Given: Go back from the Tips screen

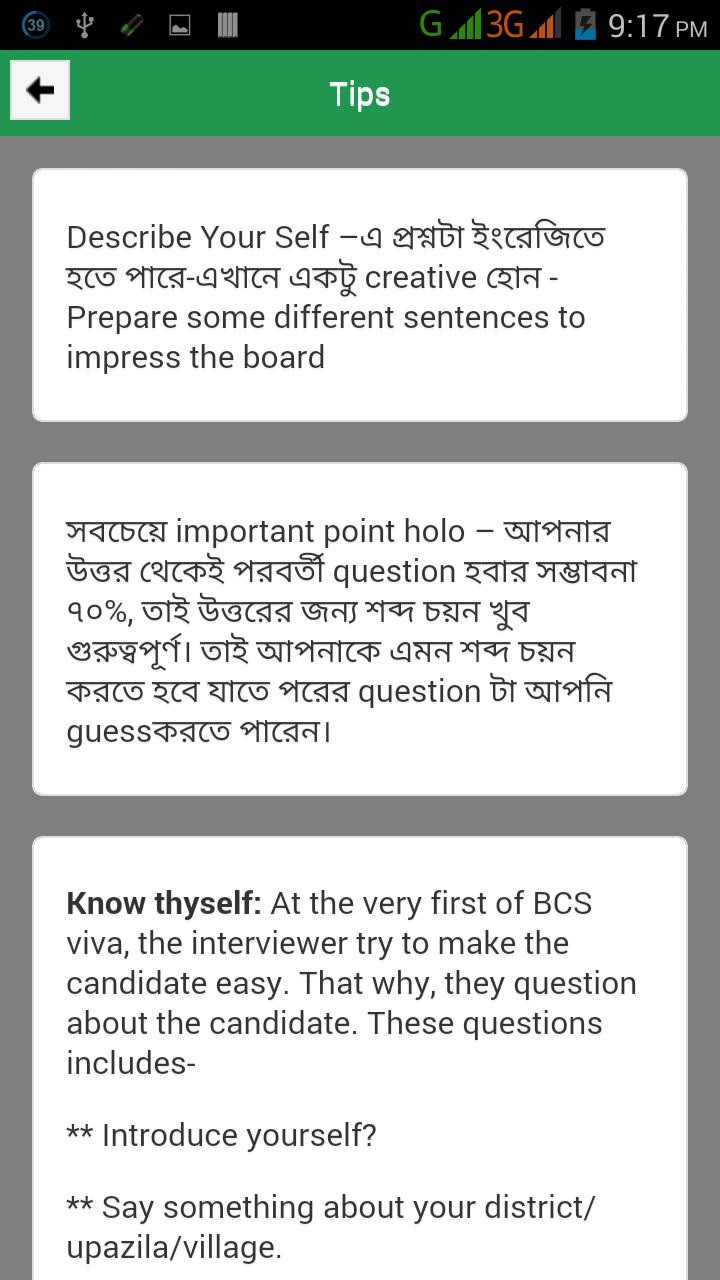Looking at the screenshot, I should [x=40, y=91].
